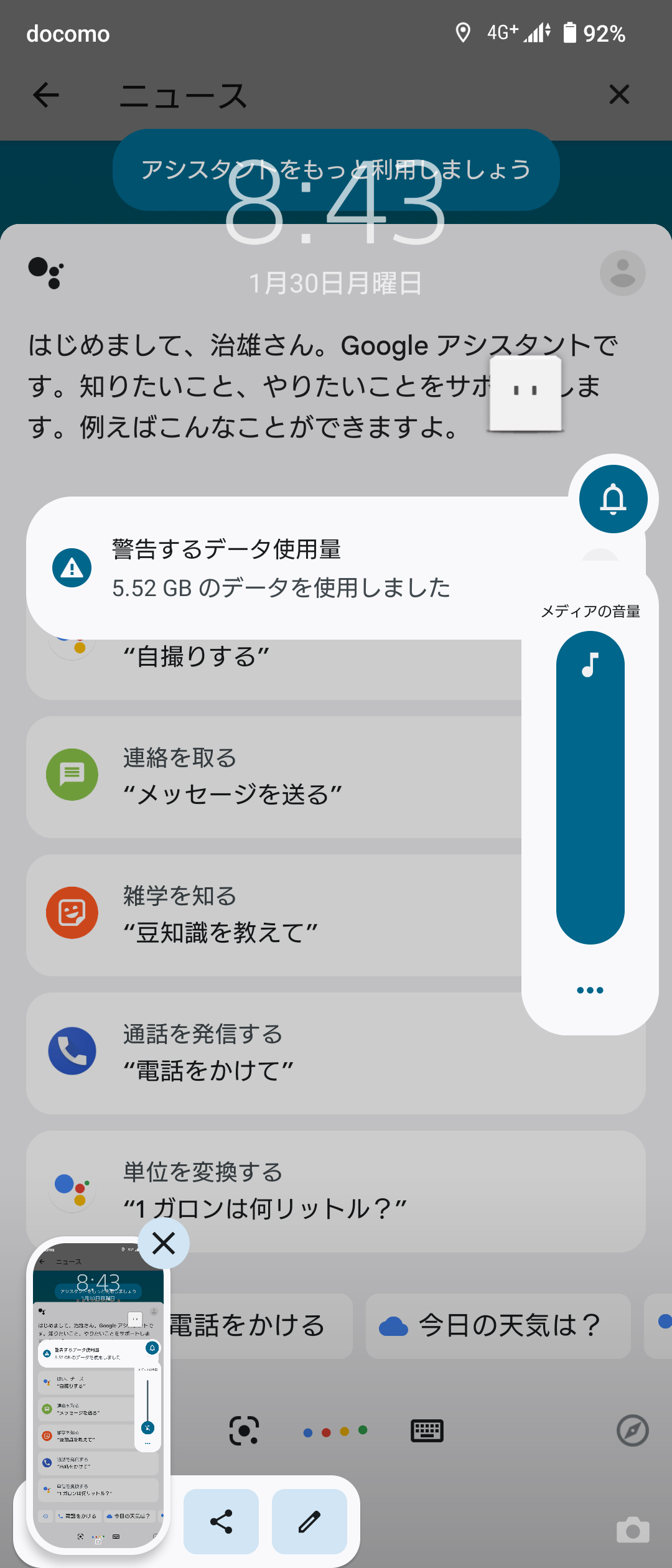This screenshot has width=672, height=1568.
Task: Dismiss screenshot preview with X
Action: (x=162, y=1243)
